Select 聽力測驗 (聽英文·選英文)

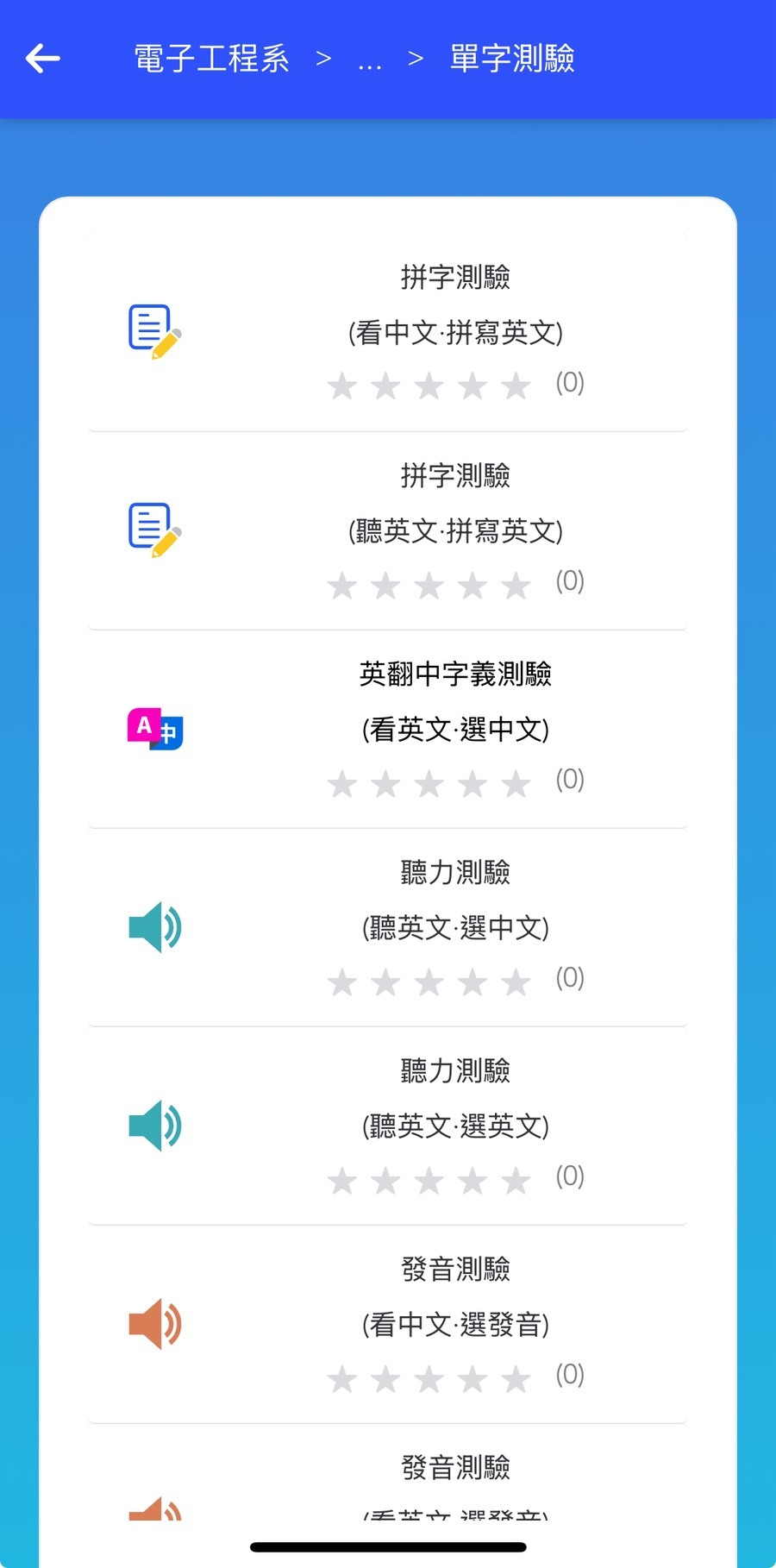(x=388, y=1126)
